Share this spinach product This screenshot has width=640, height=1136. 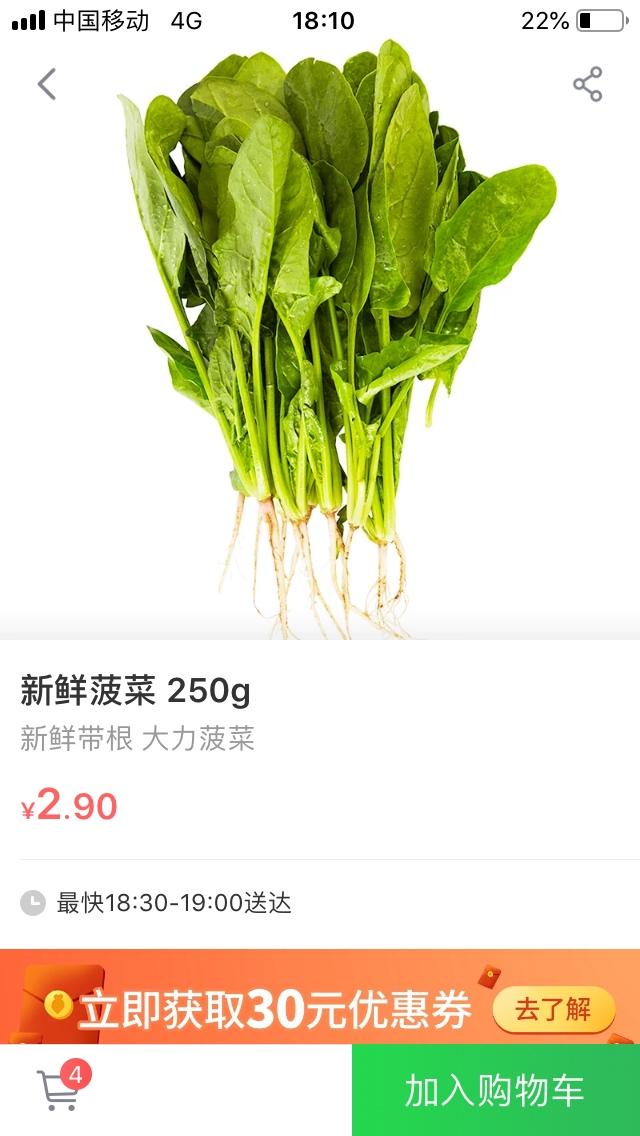pyautogui.click(x=588, y=85)
